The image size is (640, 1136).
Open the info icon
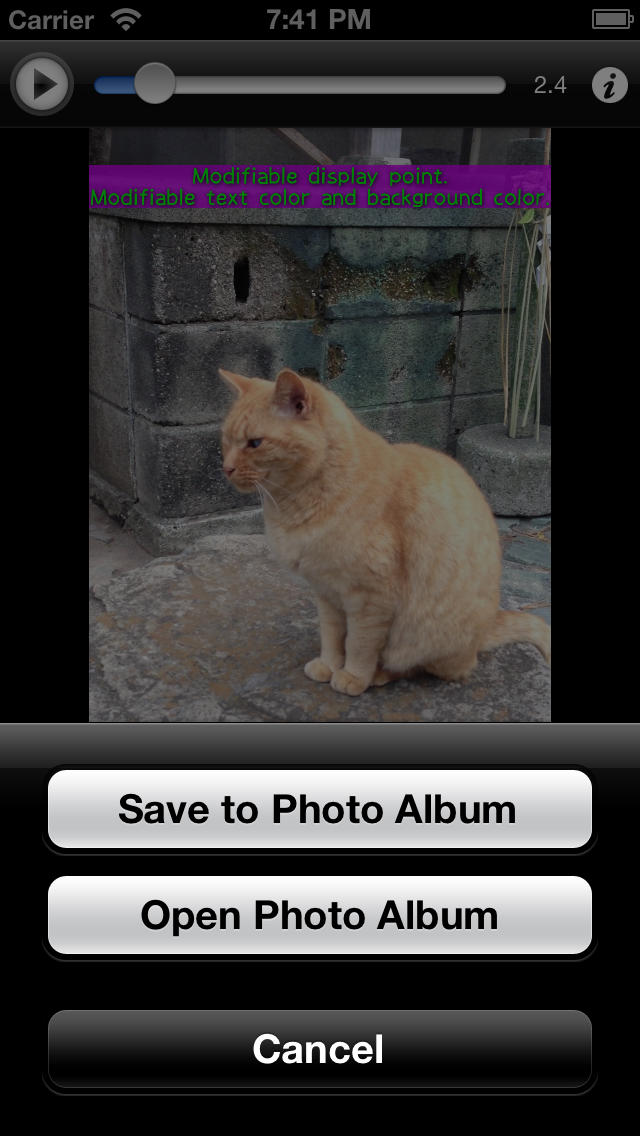click(610, 85)
